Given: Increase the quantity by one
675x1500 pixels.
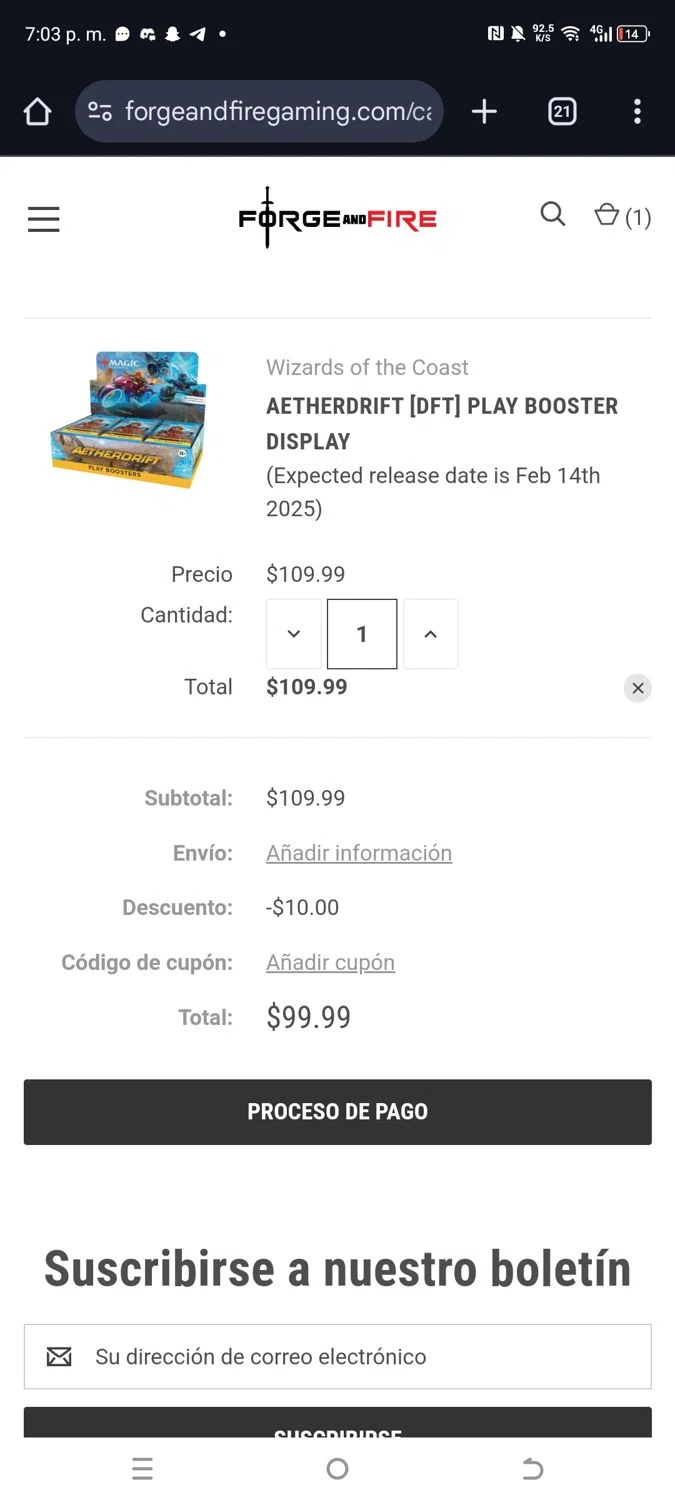Looking at the screenshot, I should pos(431,634).
